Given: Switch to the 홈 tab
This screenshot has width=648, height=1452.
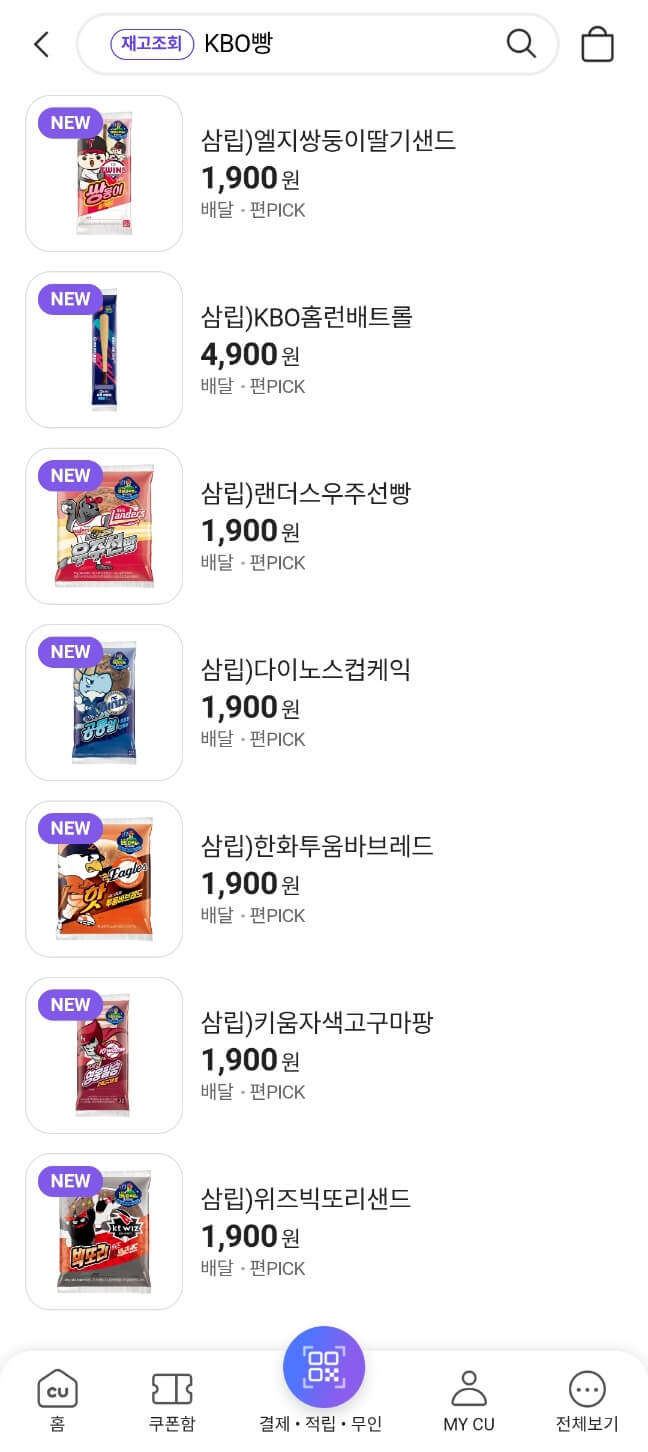Looking at the screenshot, I should pos(57,1401).
